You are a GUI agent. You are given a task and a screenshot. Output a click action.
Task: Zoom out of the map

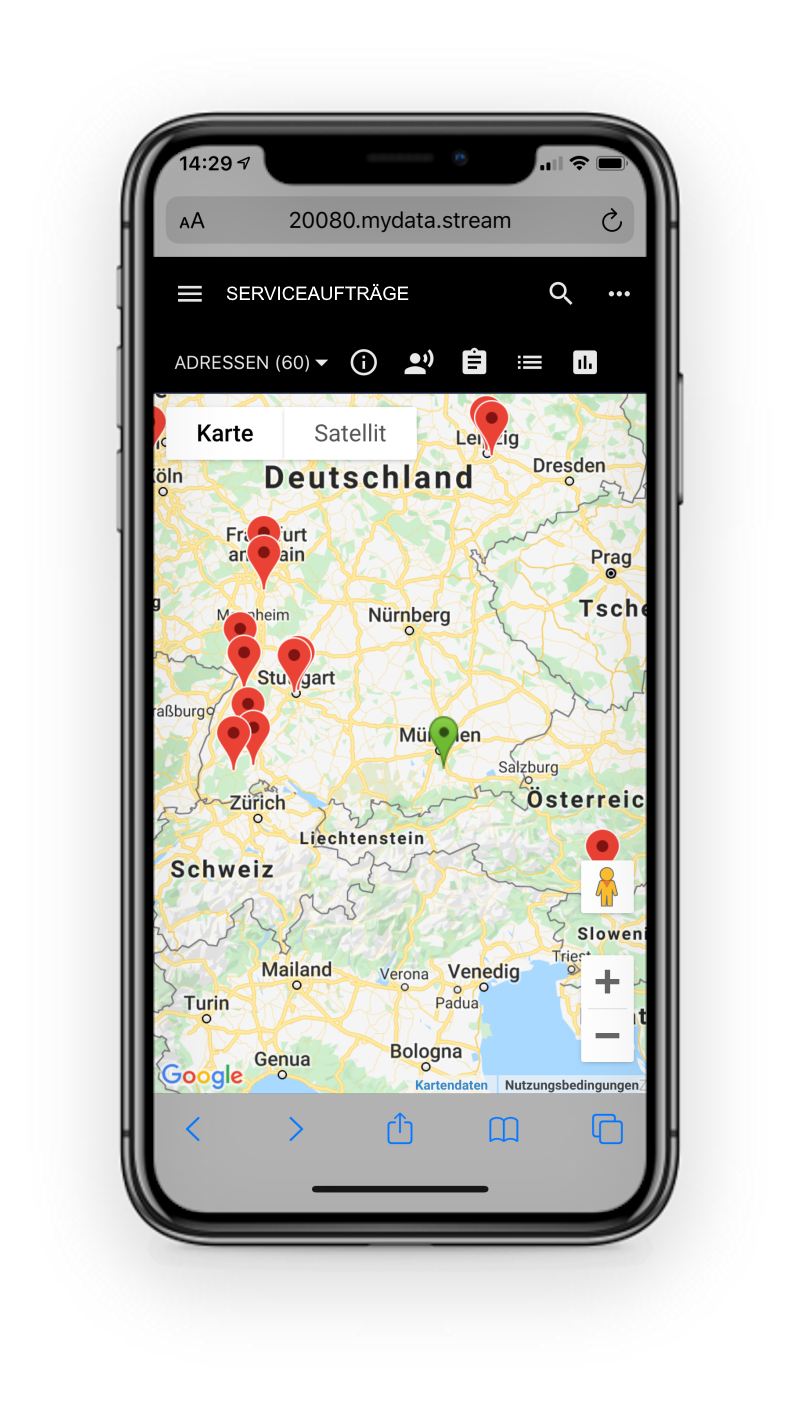pos(607,1035)
